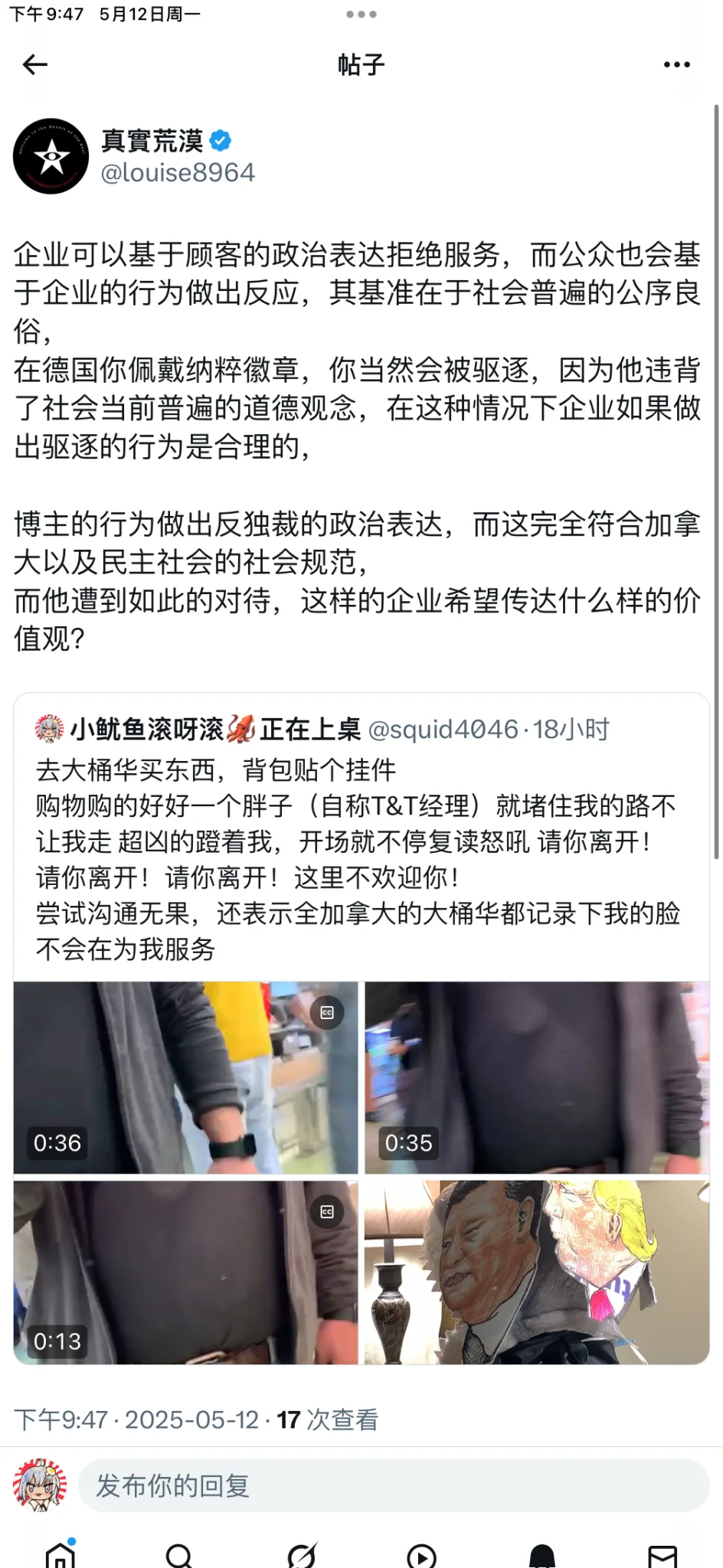Image resolution: width=723 pixels, height=1568 pixels.
Task: Tap the reply field 发布你的回复
Action: pyautogui.click(x=393, y=1486)
